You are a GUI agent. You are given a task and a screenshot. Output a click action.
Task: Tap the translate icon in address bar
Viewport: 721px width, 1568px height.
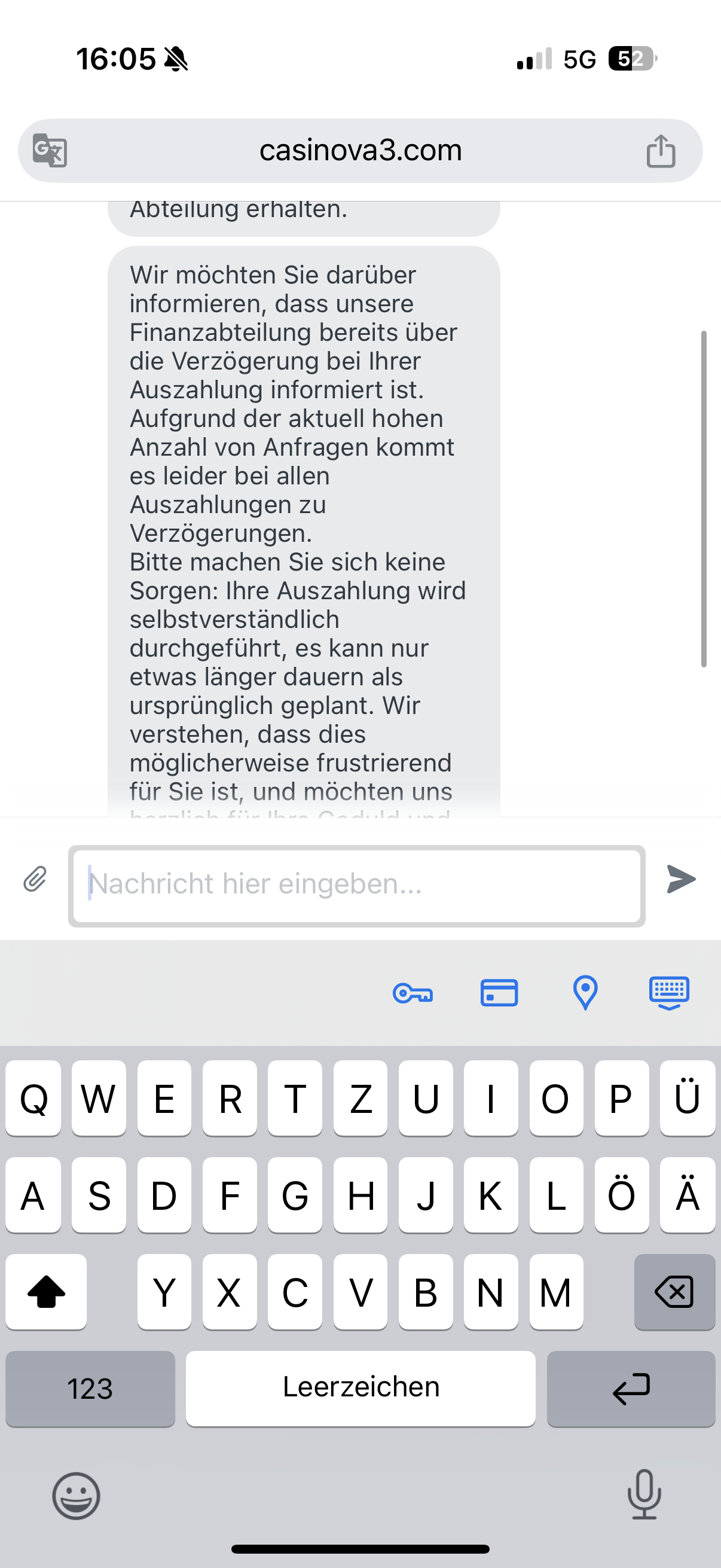click(50, 150)
